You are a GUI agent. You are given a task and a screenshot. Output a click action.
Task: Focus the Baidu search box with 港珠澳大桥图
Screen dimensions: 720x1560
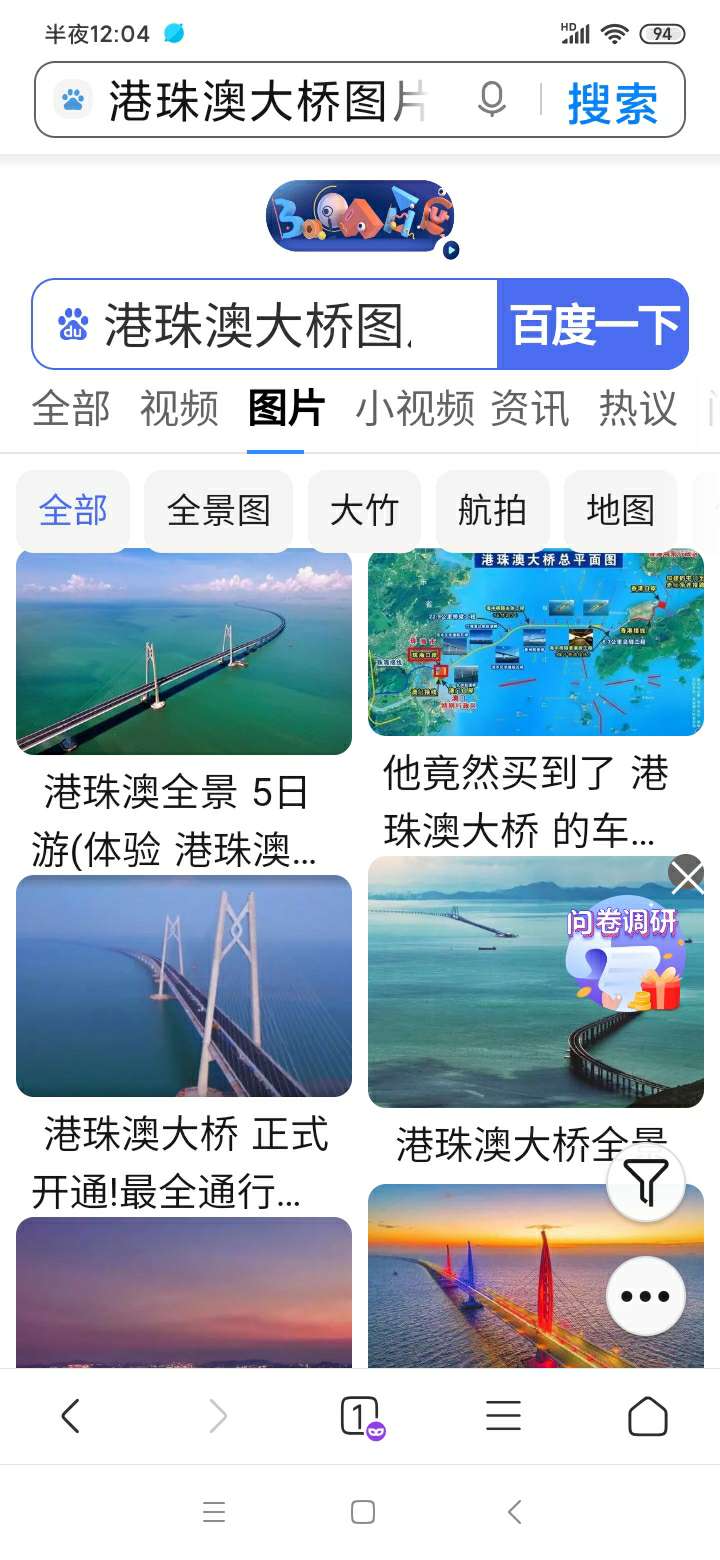click(260, 325)
